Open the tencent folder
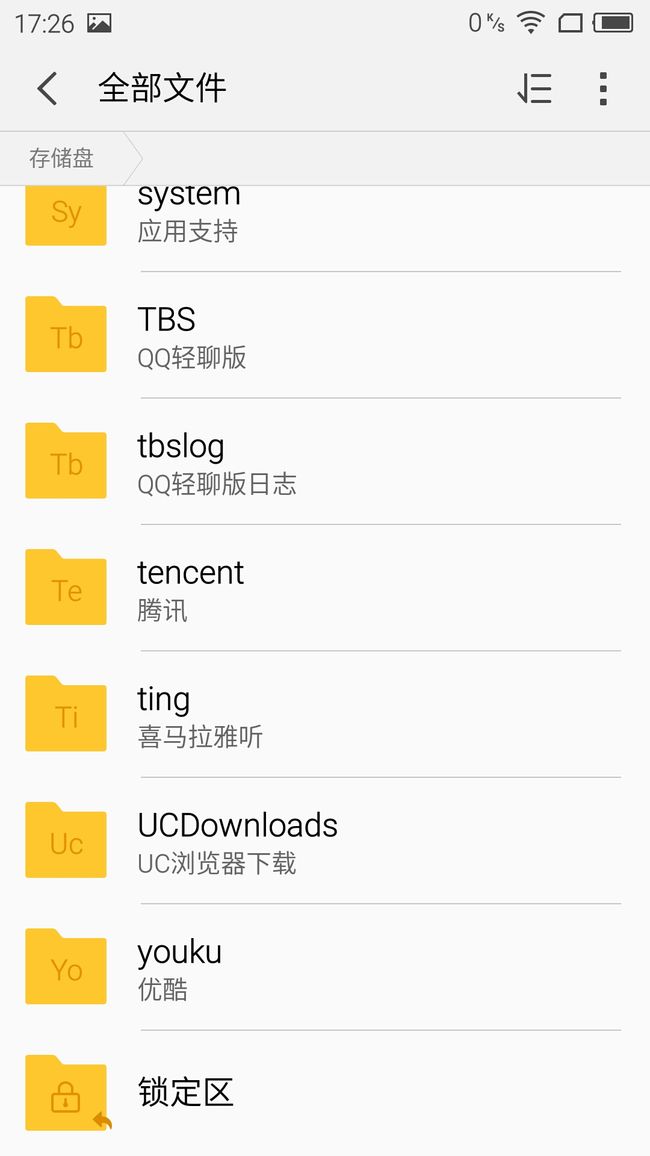This screenshot has width=650, height=1156. click(325, 588)
